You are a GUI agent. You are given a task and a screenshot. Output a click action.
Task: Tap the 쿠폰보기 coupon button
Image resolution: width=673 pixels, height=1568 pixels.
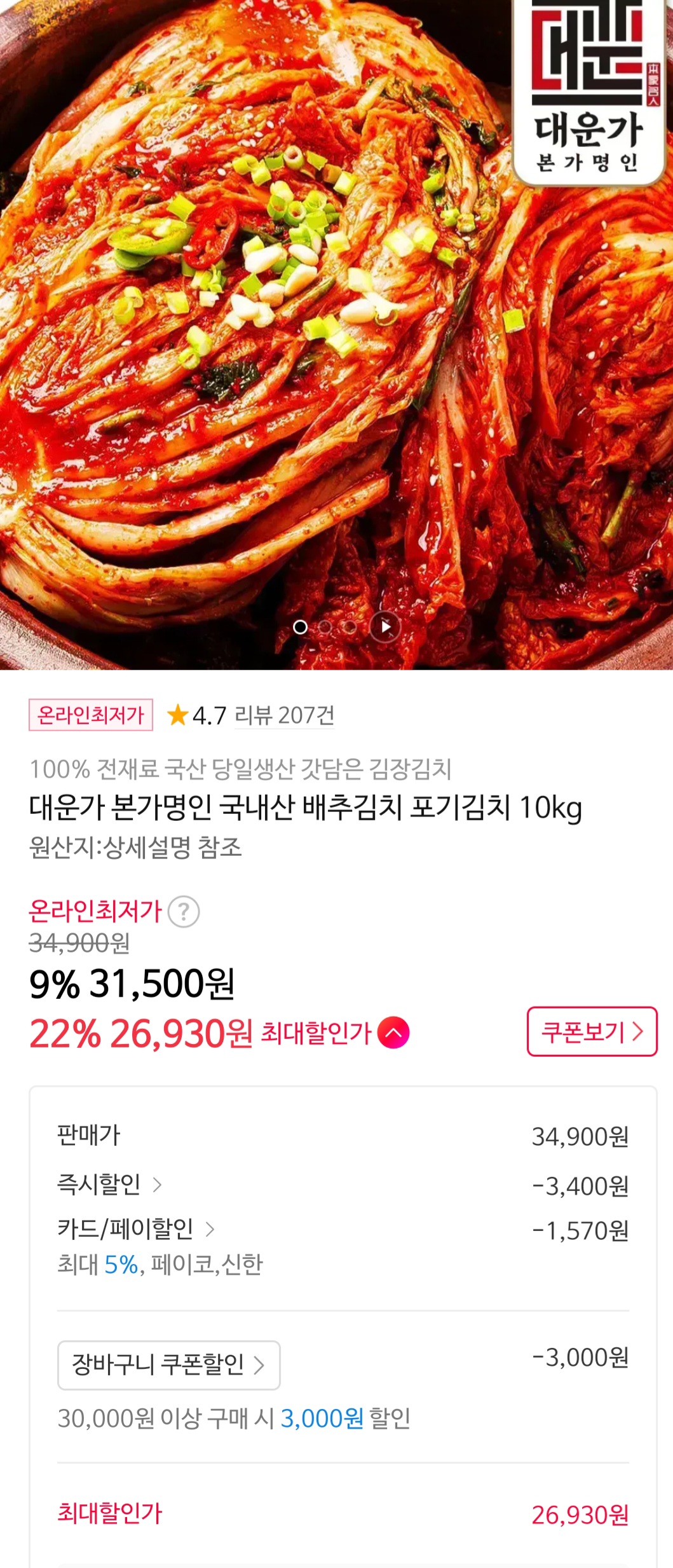[592, 1031]
